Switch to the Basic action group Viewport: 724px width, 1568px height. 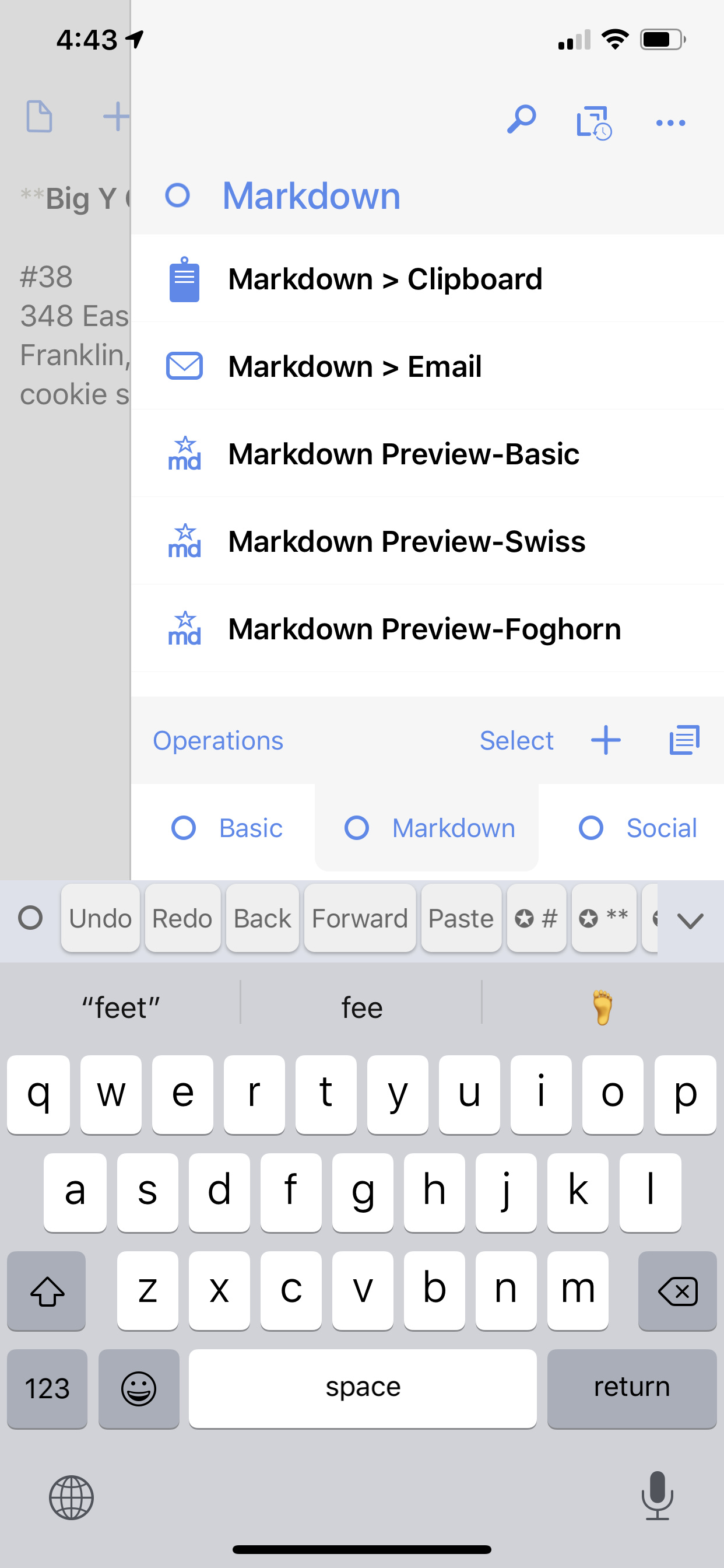coord(227,828)
